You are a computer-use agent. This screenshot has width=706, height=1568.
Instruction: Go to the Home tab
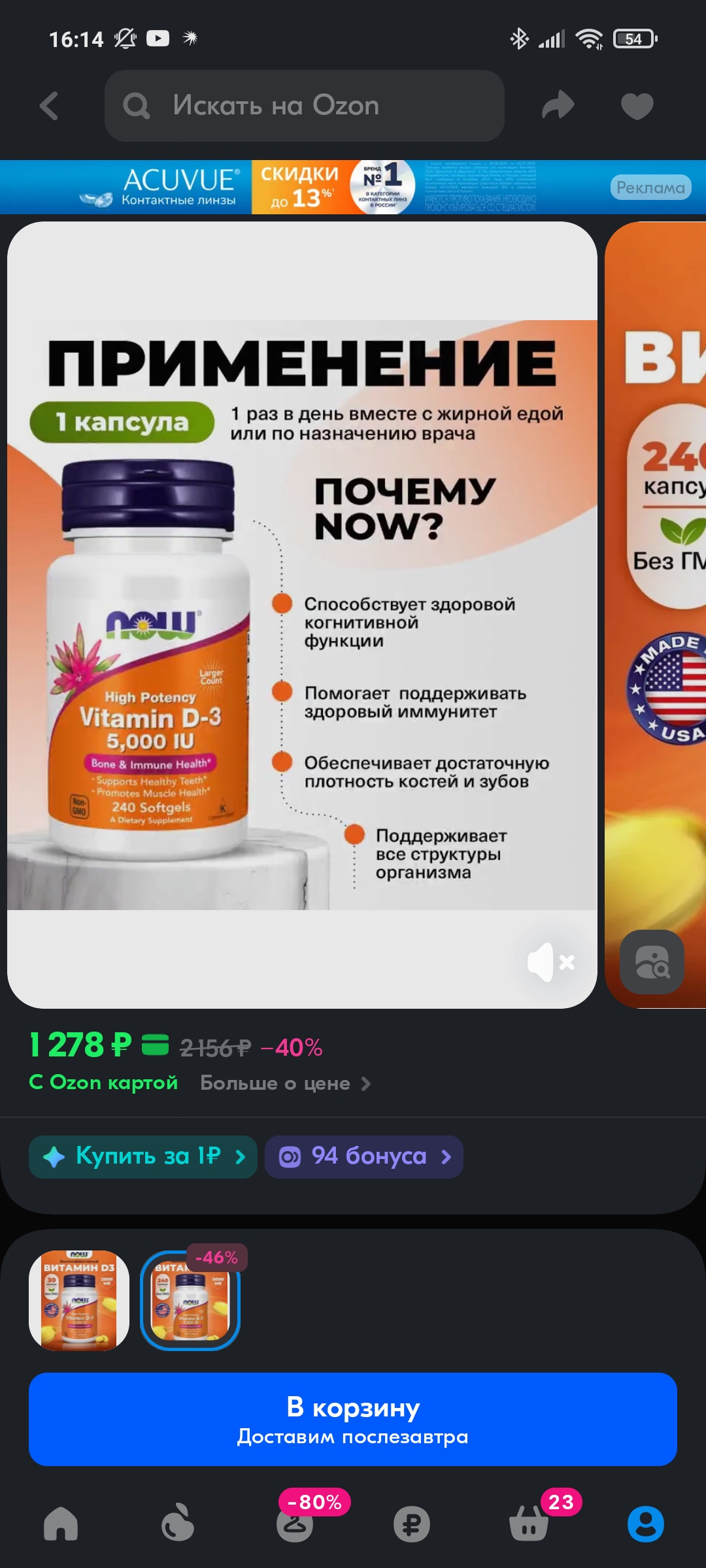[x=61, y=1524]
